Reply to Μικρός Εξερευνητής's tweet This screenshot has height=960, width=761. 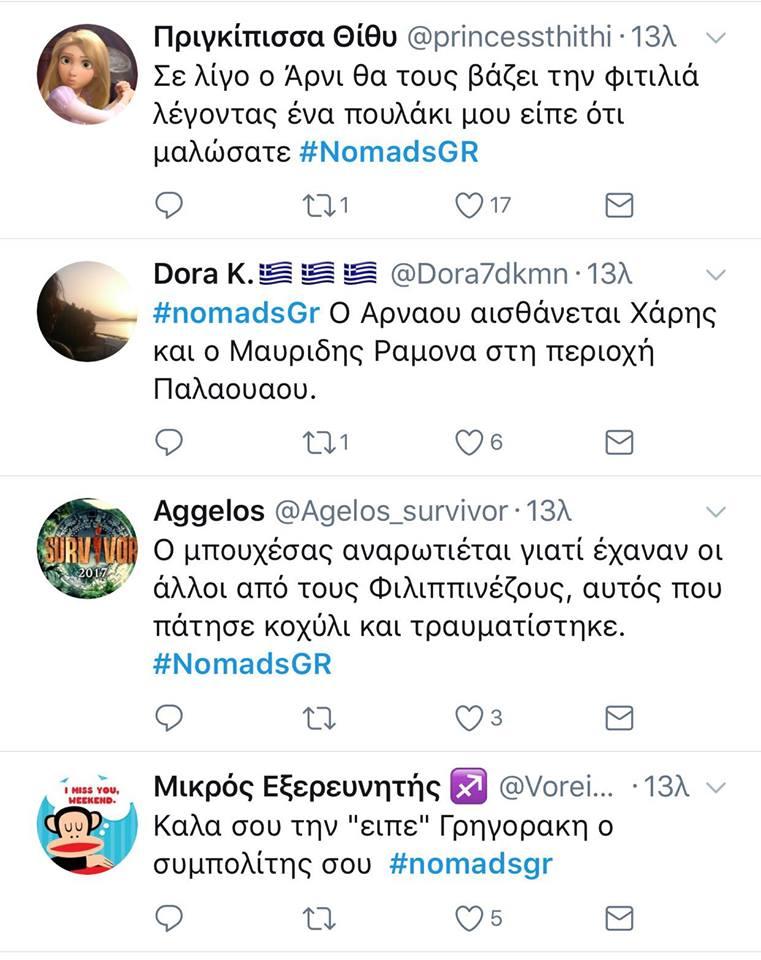click(x=170, y=917)
